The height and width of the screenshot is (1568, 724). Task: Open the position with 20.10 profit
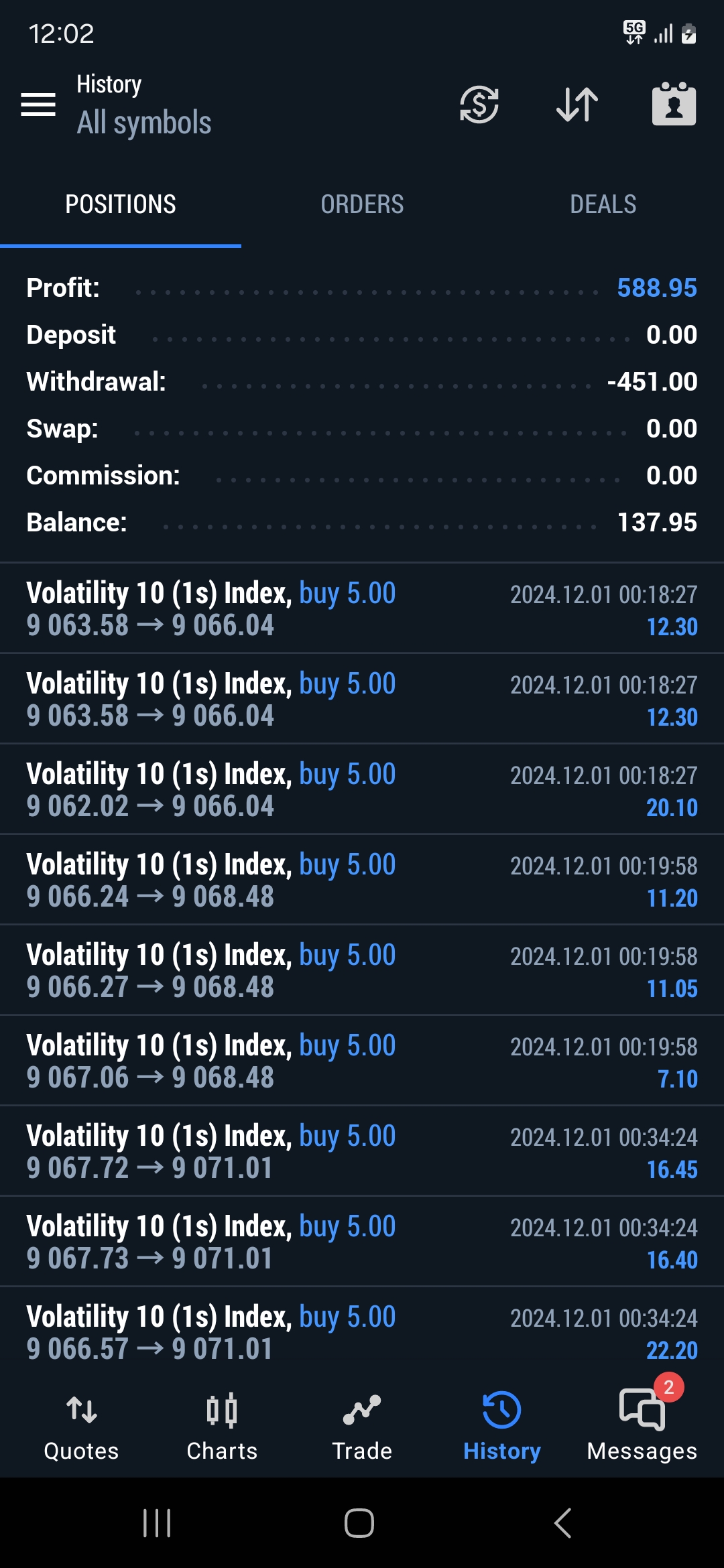[x=362, y=789]
